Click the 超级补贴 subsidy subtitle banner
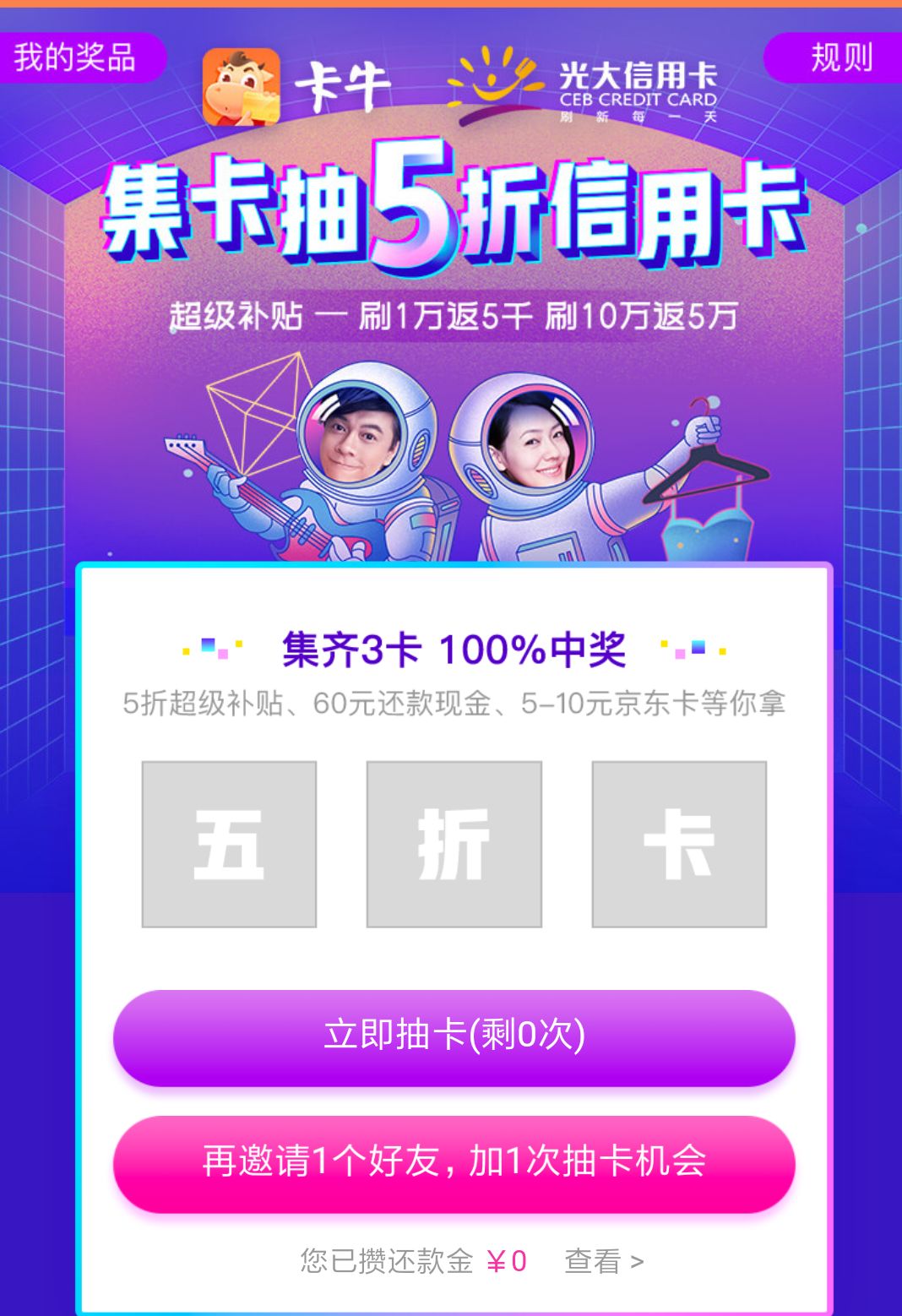Viewport: 902px width, 1316px height. tap(452, 317)
